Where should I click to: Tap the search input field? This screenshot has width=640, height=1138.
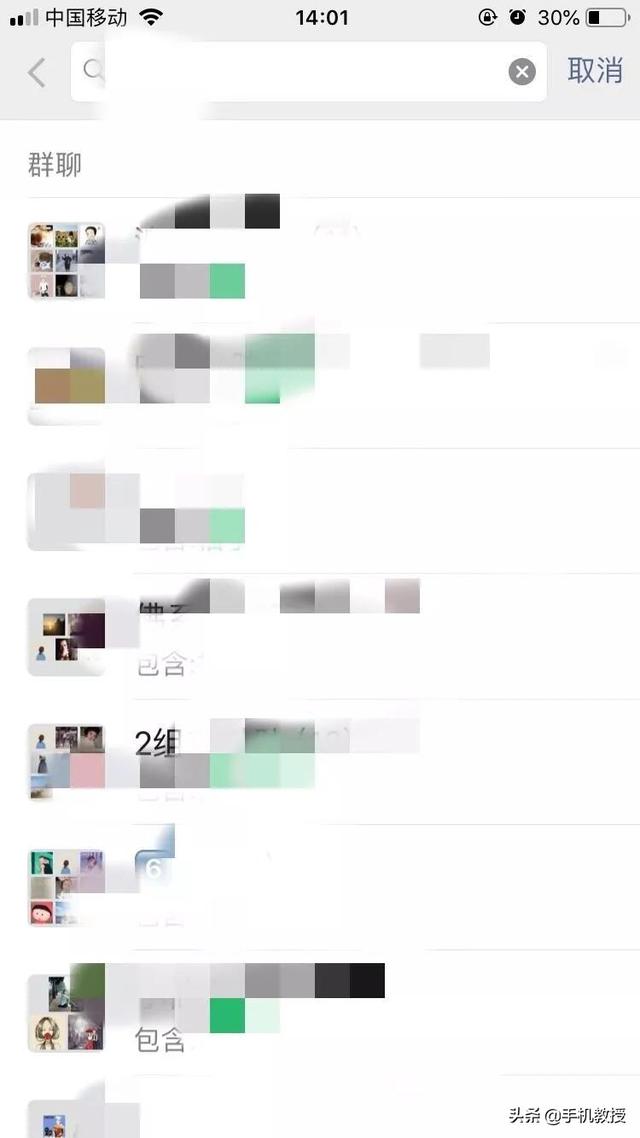point(300,71)
